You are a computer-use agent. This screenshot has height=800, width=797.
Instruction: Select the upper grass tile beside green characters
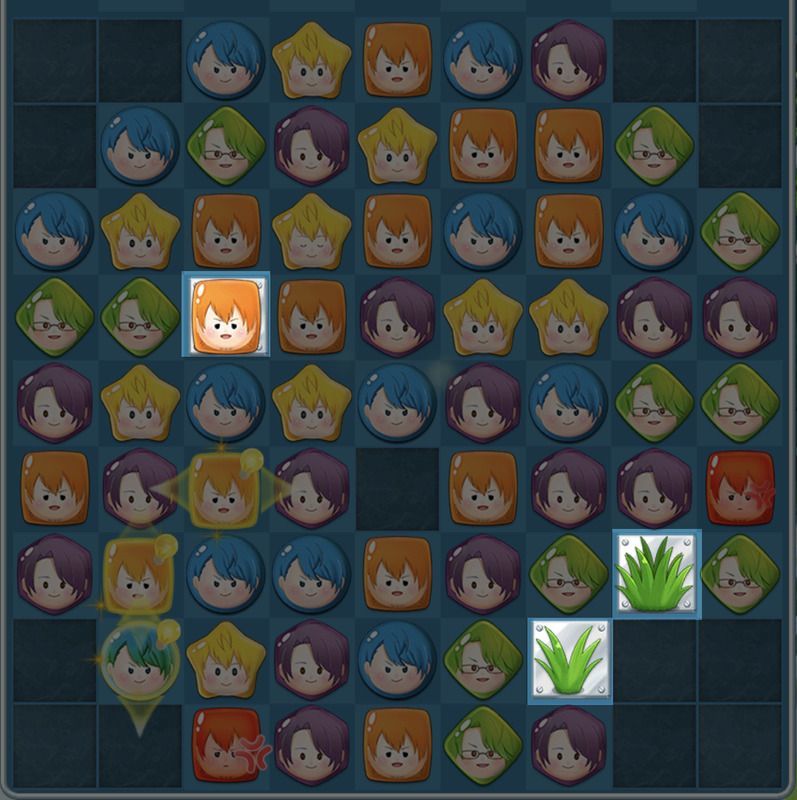[656, 573]
